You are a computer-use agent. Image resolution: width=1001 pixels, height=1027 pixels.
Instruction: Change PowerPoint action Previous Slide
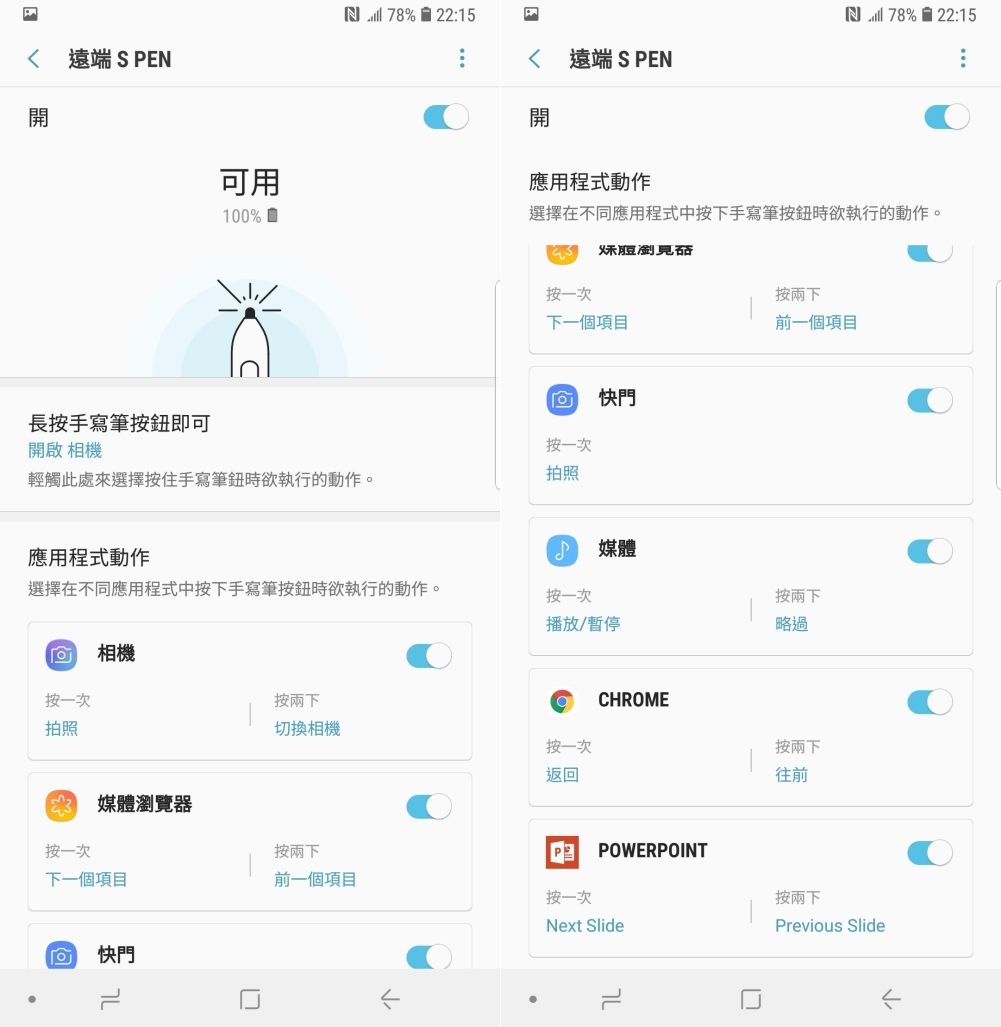pos(830,926)
